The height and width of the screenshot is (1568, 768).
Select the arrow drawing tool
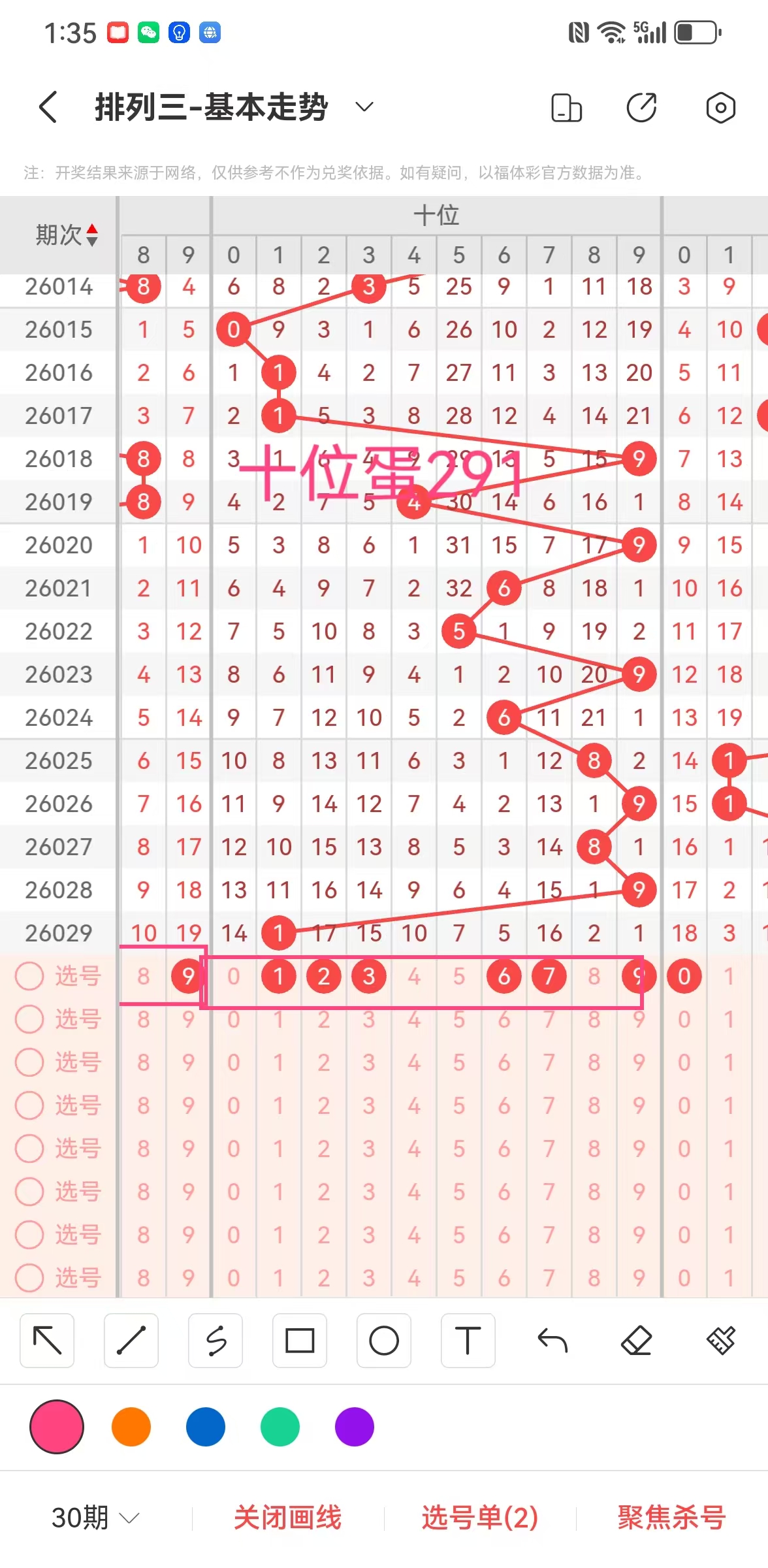[x=47, y=1341]
